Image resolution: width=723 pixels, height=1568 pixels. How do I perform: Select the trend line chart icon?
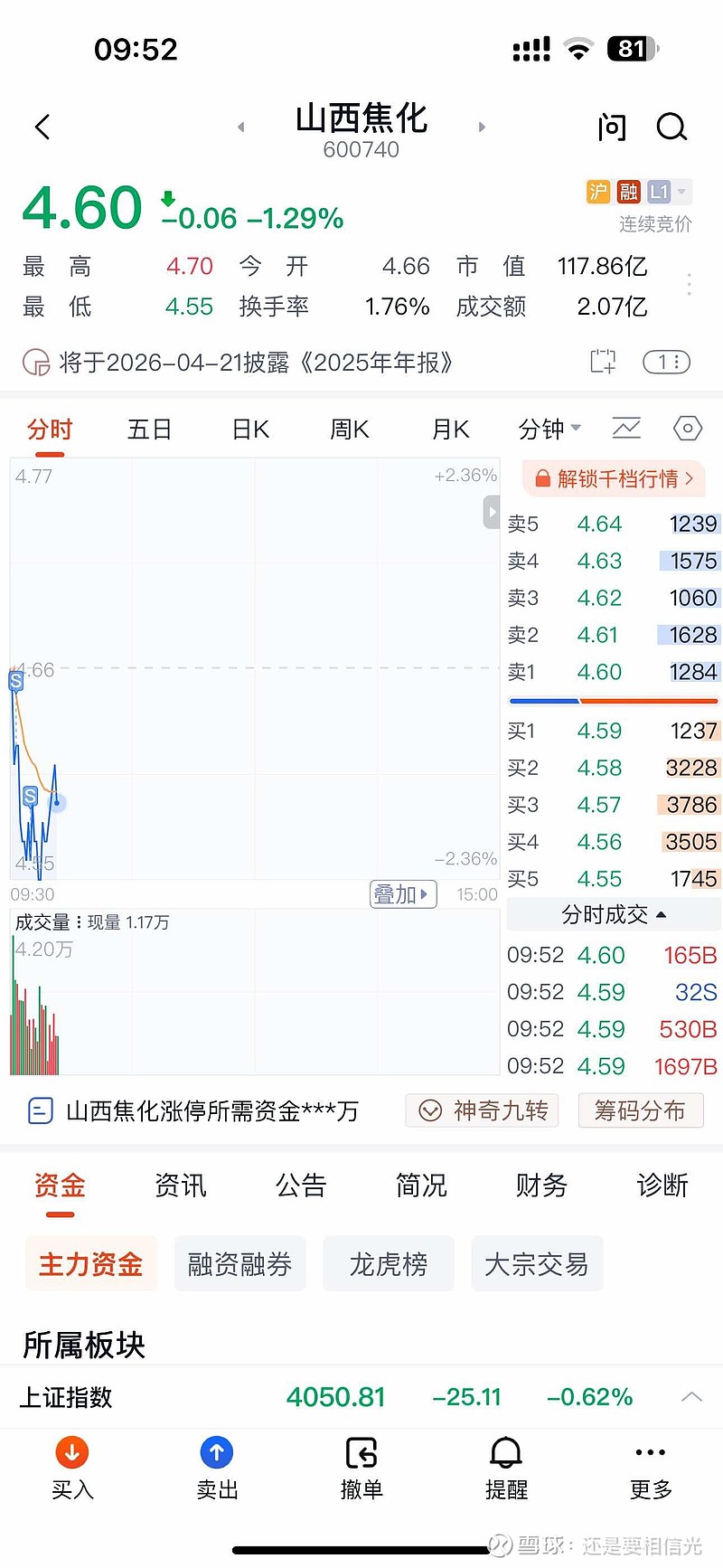point(626,429)
